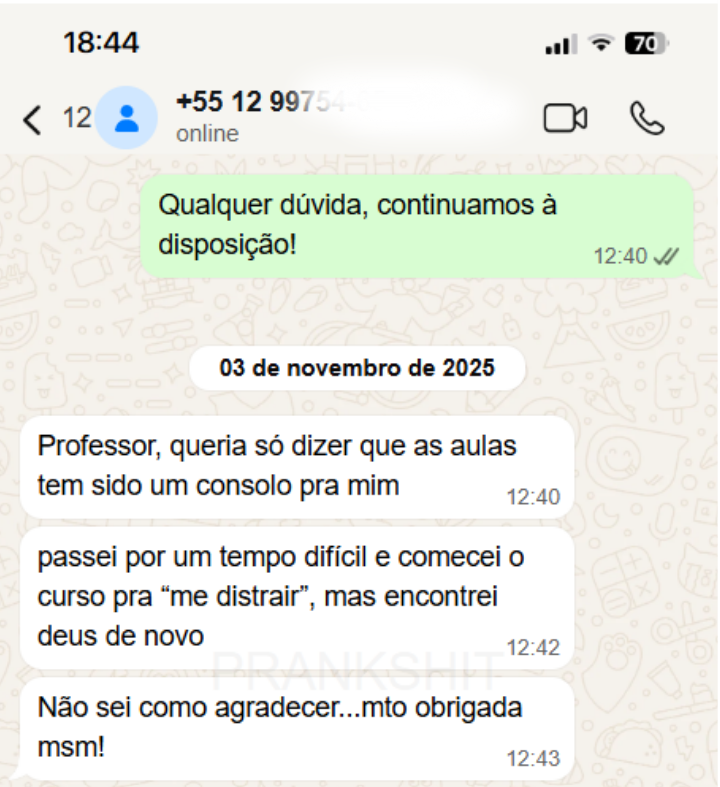
Task: Select the message ending 'encontrei deus de novo'
Action: (290, 590)
